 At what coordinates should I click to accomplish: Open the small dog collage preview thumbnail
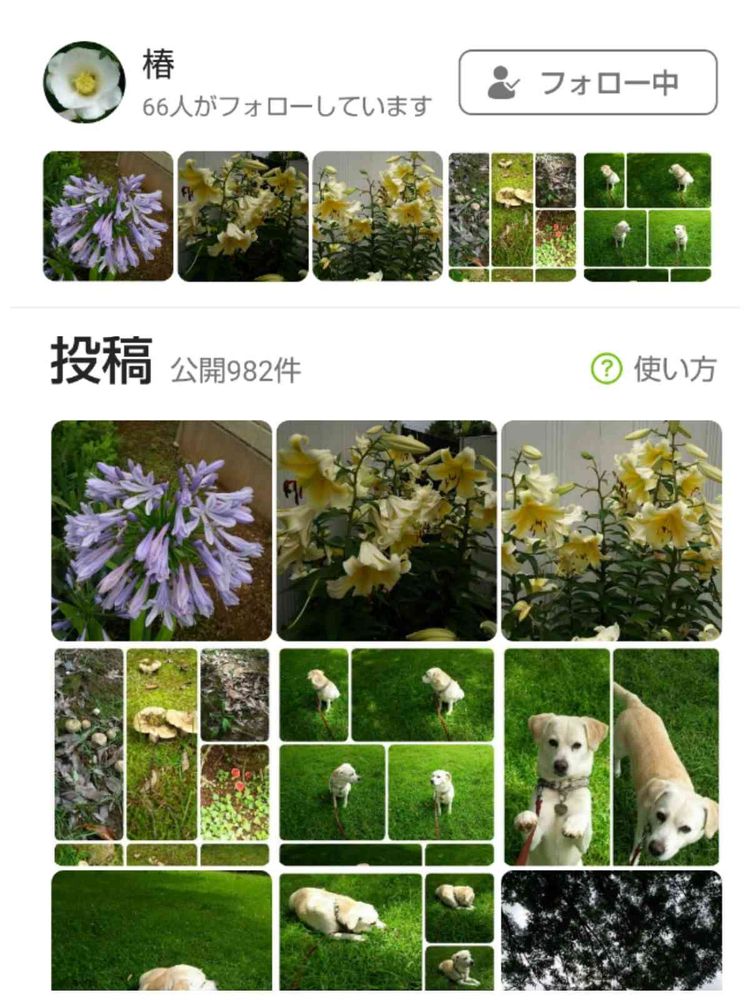click(x=647, y=216)
